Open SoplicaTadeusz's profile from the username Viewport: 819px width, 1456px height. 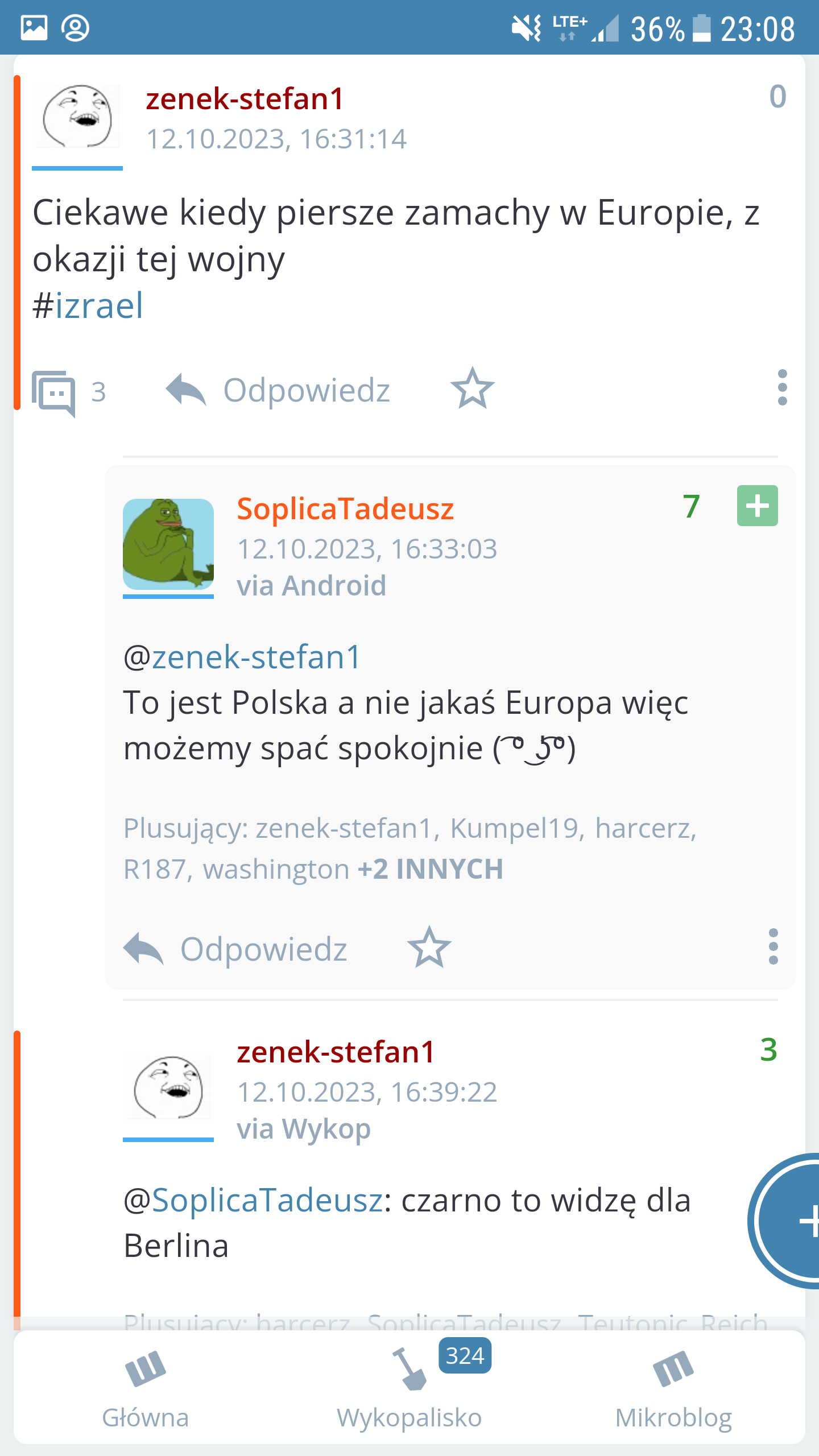click(x=345, y=508)
